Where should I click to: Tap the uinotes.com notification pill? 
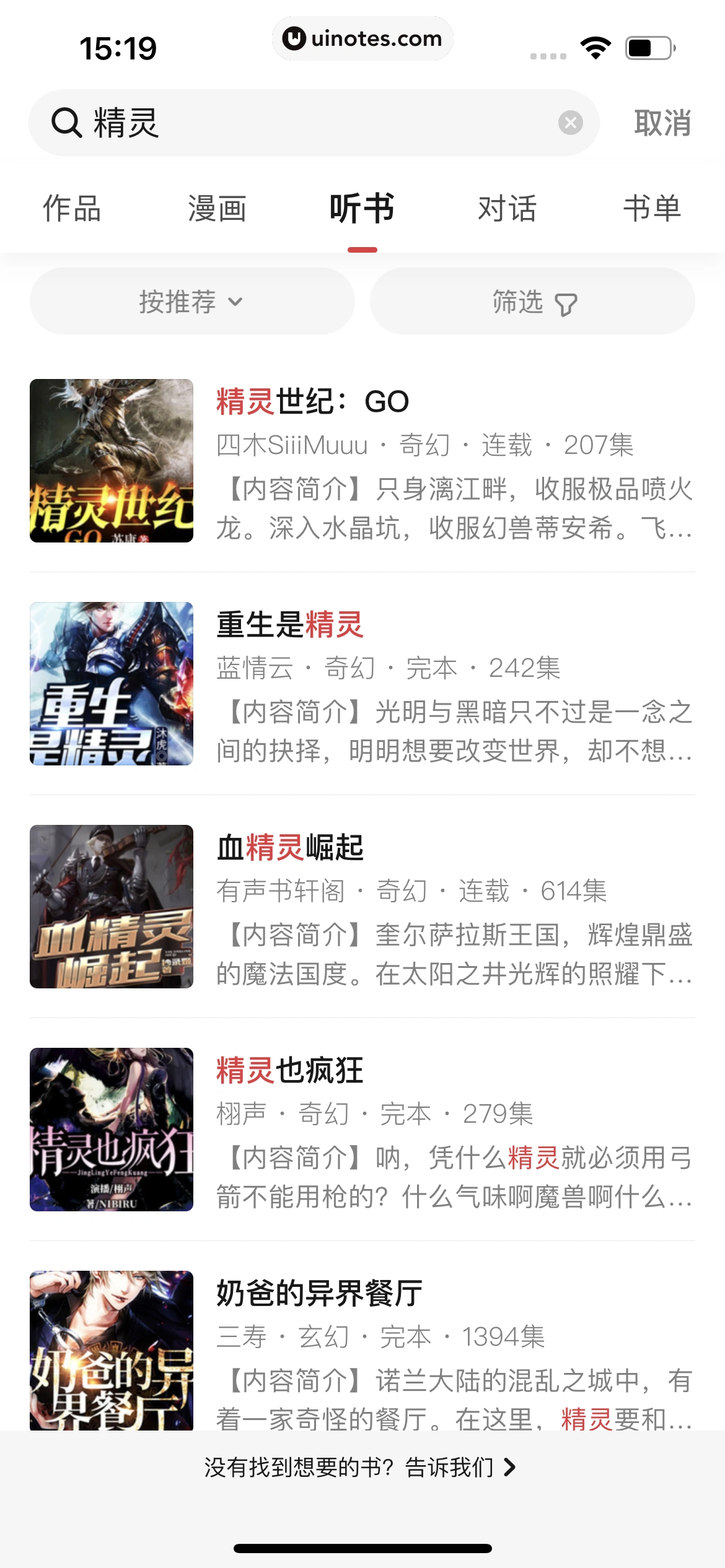362,38
